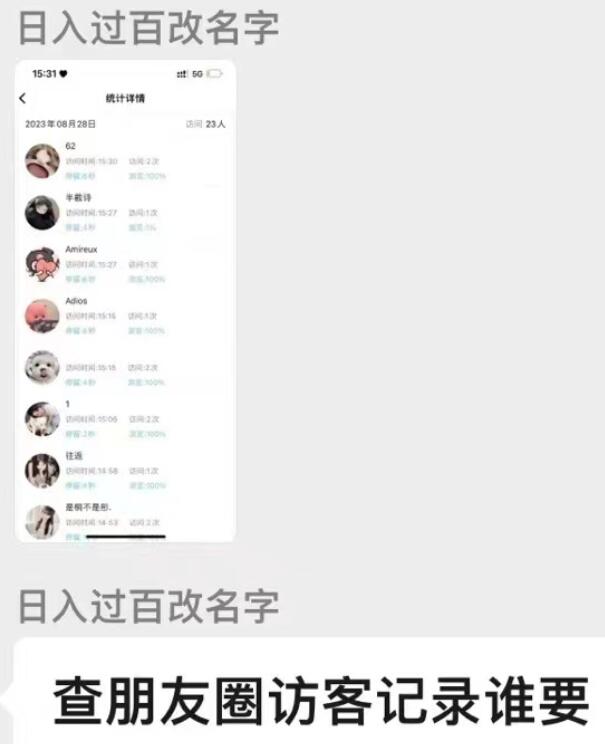
Task: Open the statistics screenshot image message
Action: (125, 300)
